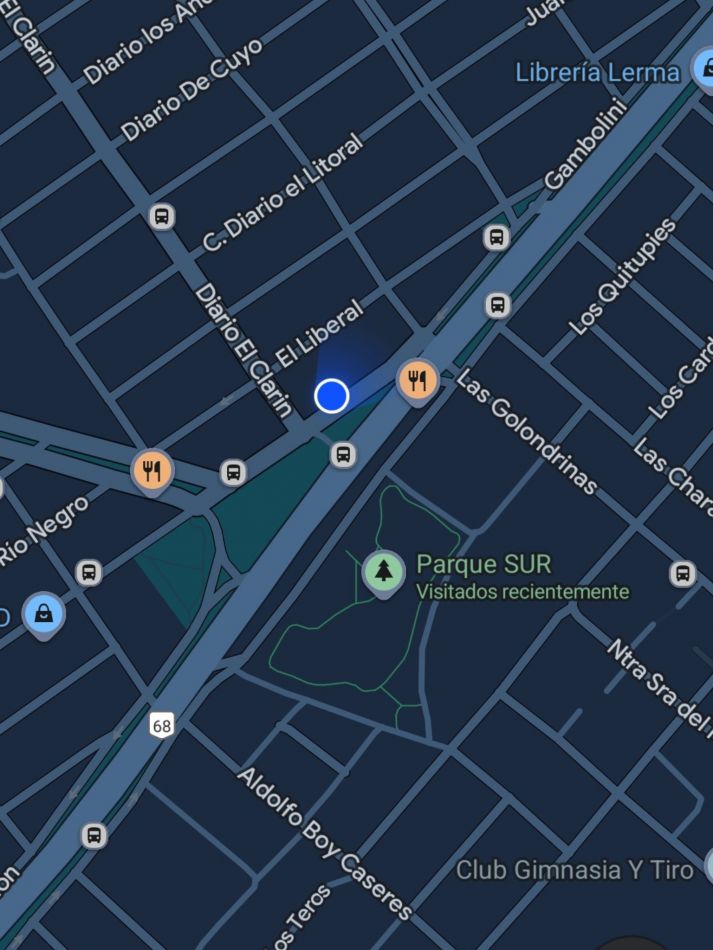Image resolution: width=713 pixels, height=950 pixels.
Task: Select the Librería Lerma shop pin
Action: [x=703, y=70]
